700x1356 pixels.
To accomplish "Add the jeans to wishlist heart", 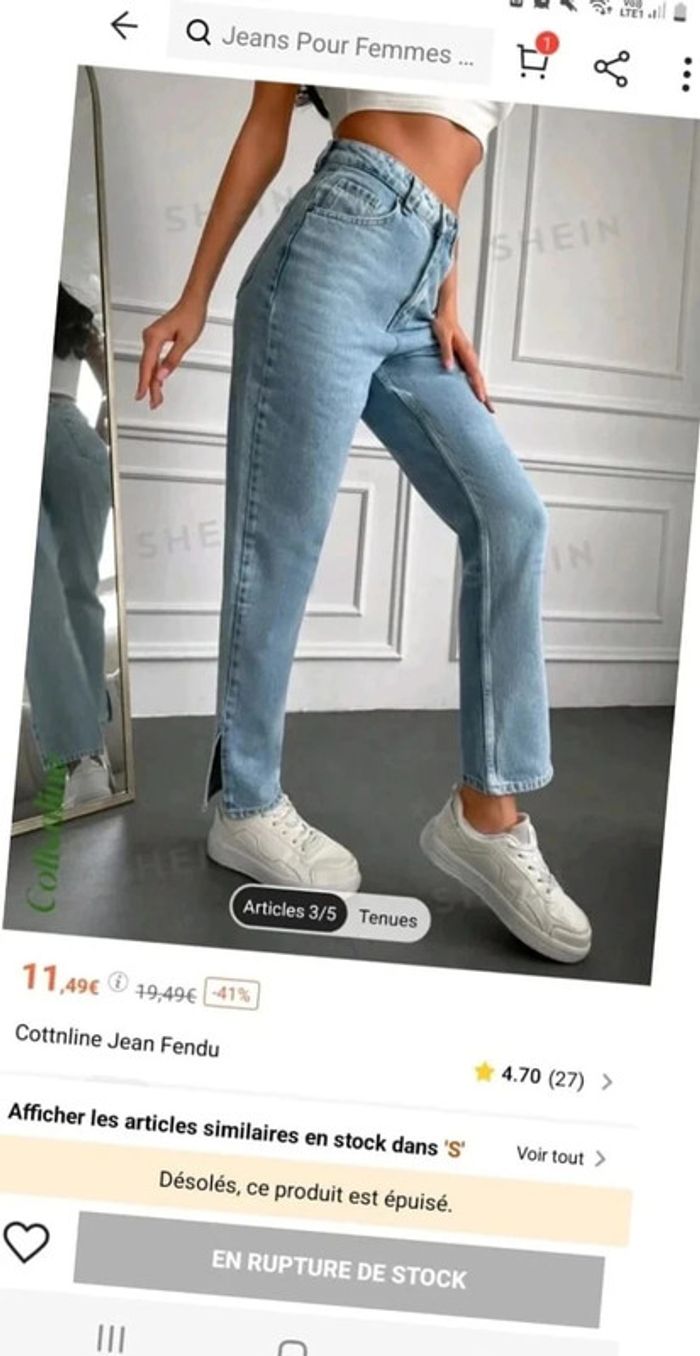I will tap(27, 1242).
